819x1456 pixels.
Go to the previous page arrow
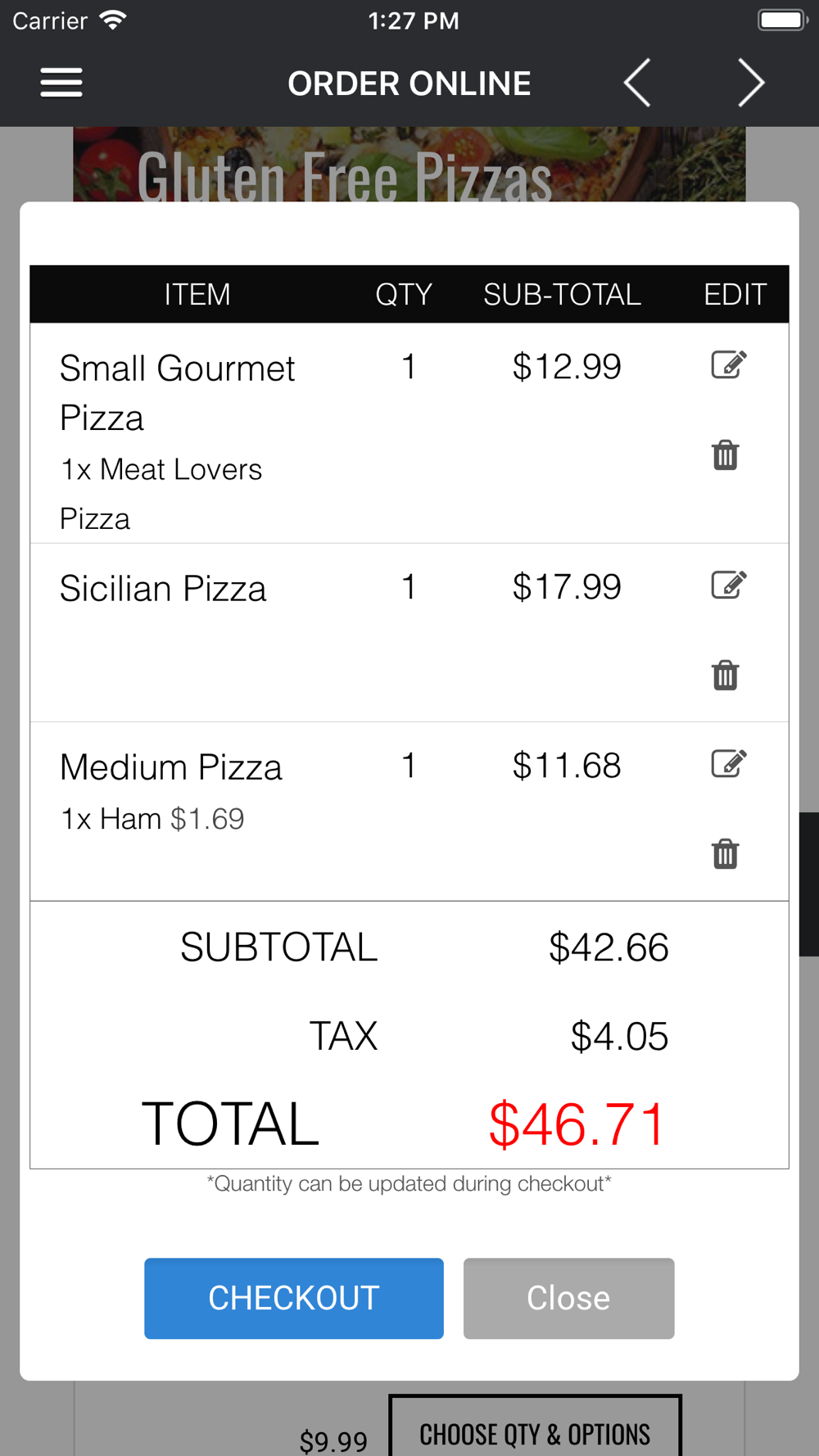click(x=637, y=83)
